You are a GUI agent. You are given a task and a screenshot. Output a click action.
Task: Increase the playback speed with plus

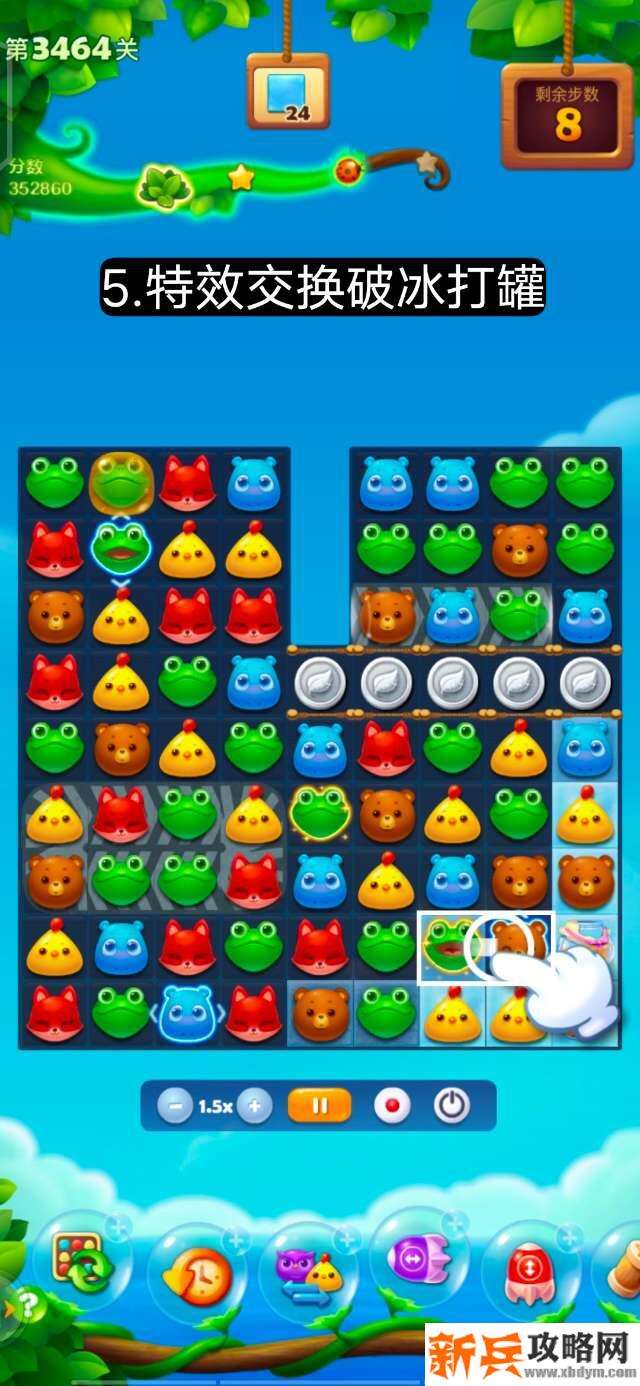(255, 1106)
